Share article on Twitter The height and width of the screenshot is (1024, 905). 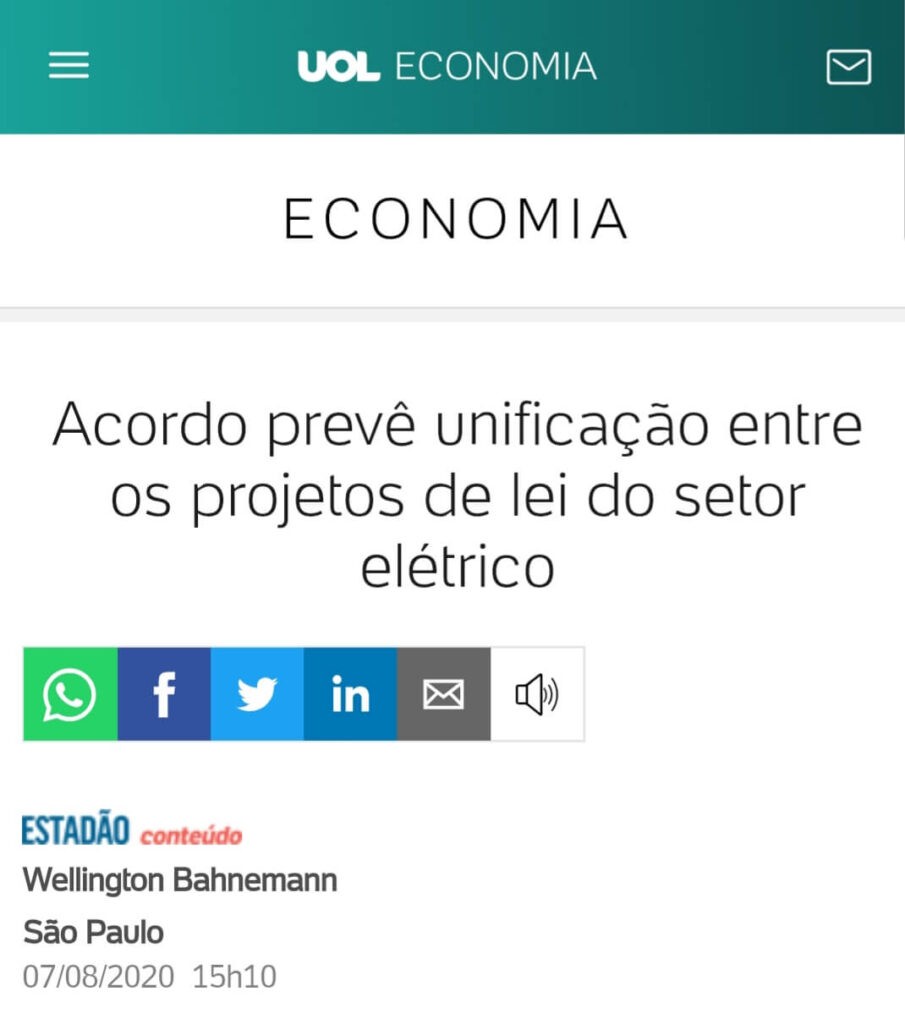pos(257,694)
